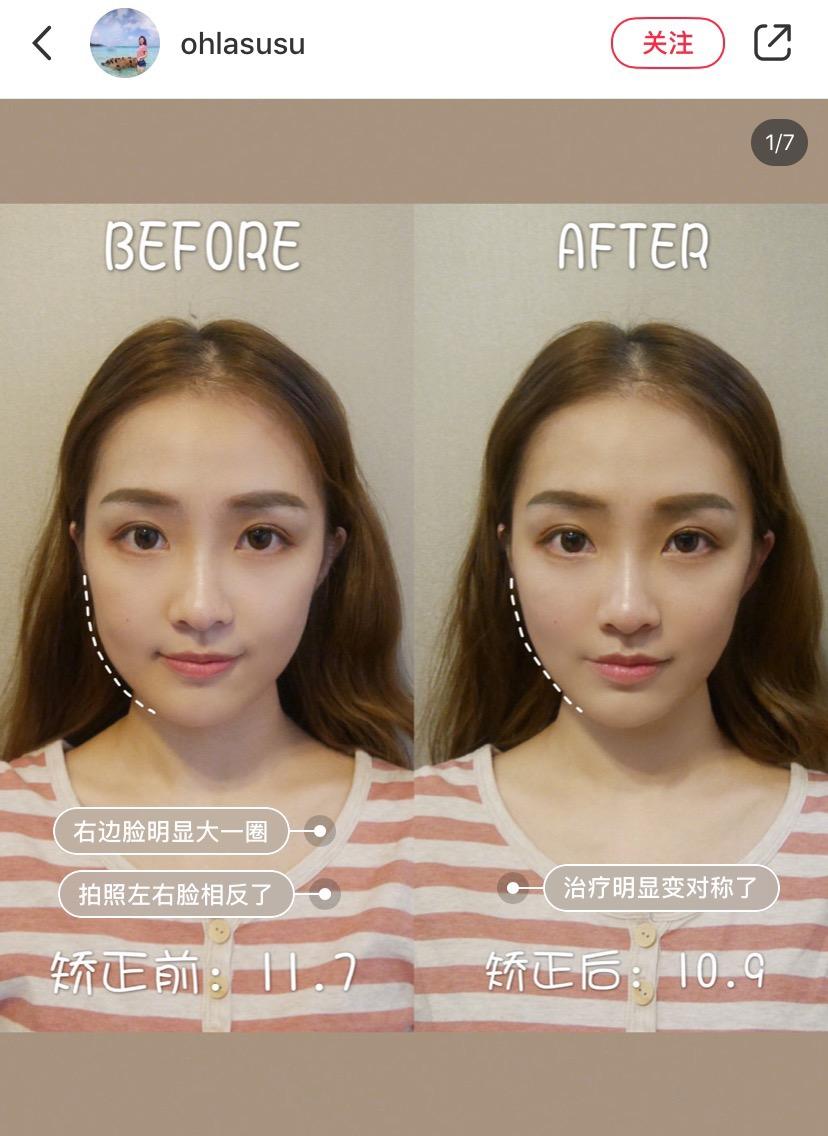
Task: Follow ohlasusu with the 关注 button
Action: pyautogui.click(x=667, y=43)
